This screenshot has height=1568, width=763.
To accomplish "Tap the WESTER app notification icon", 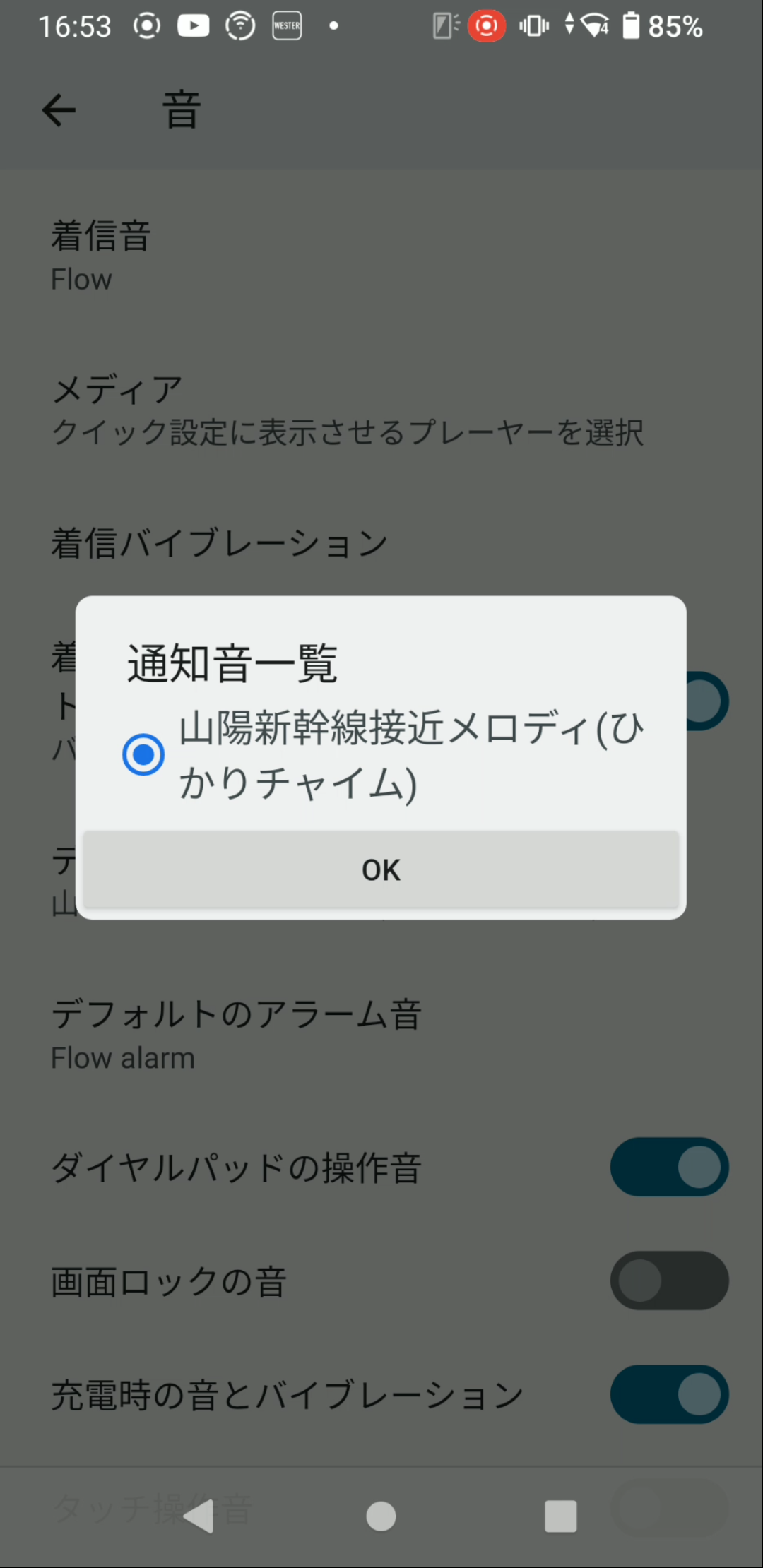I will [x=286, y=25].
